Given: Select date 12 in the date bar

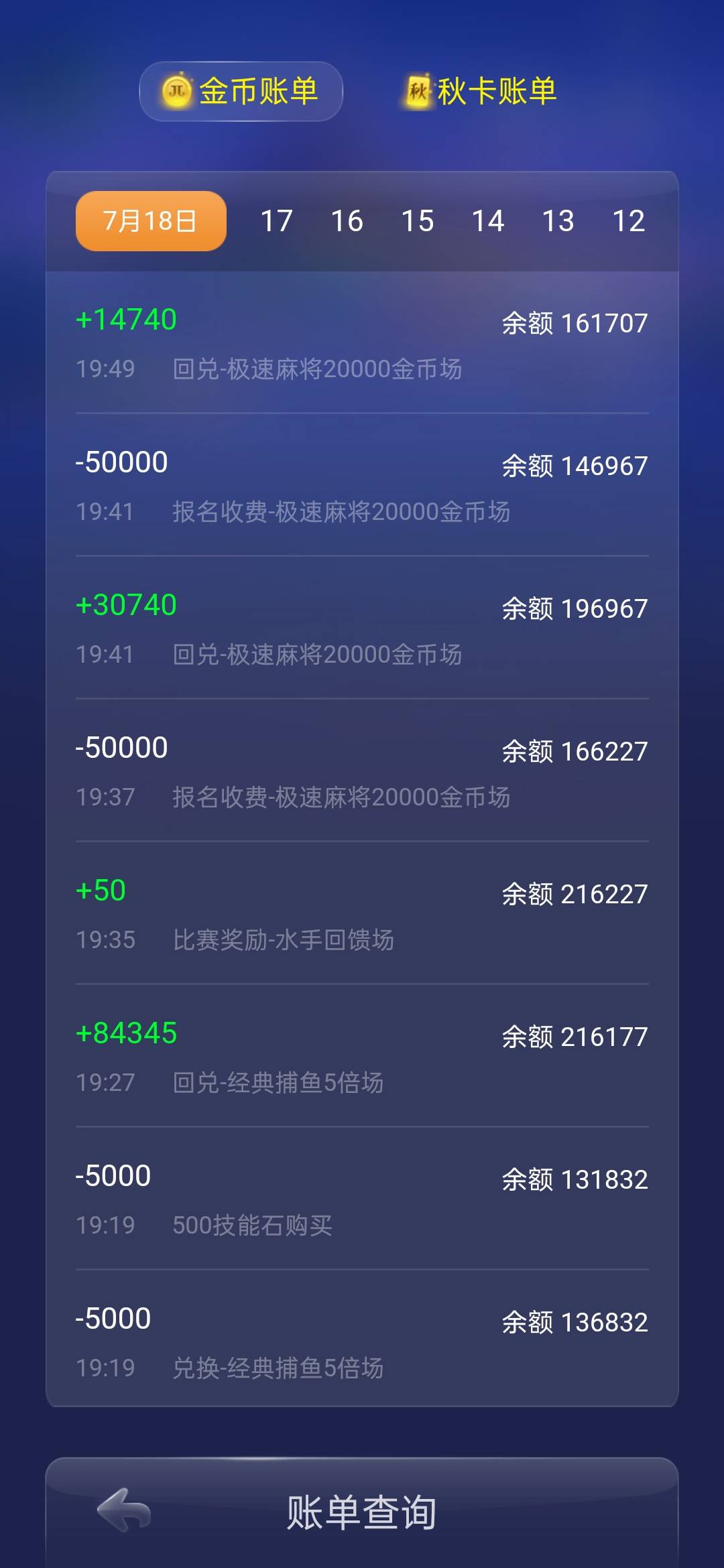Looking at the screenshot, I should click(x=629, y=220).
